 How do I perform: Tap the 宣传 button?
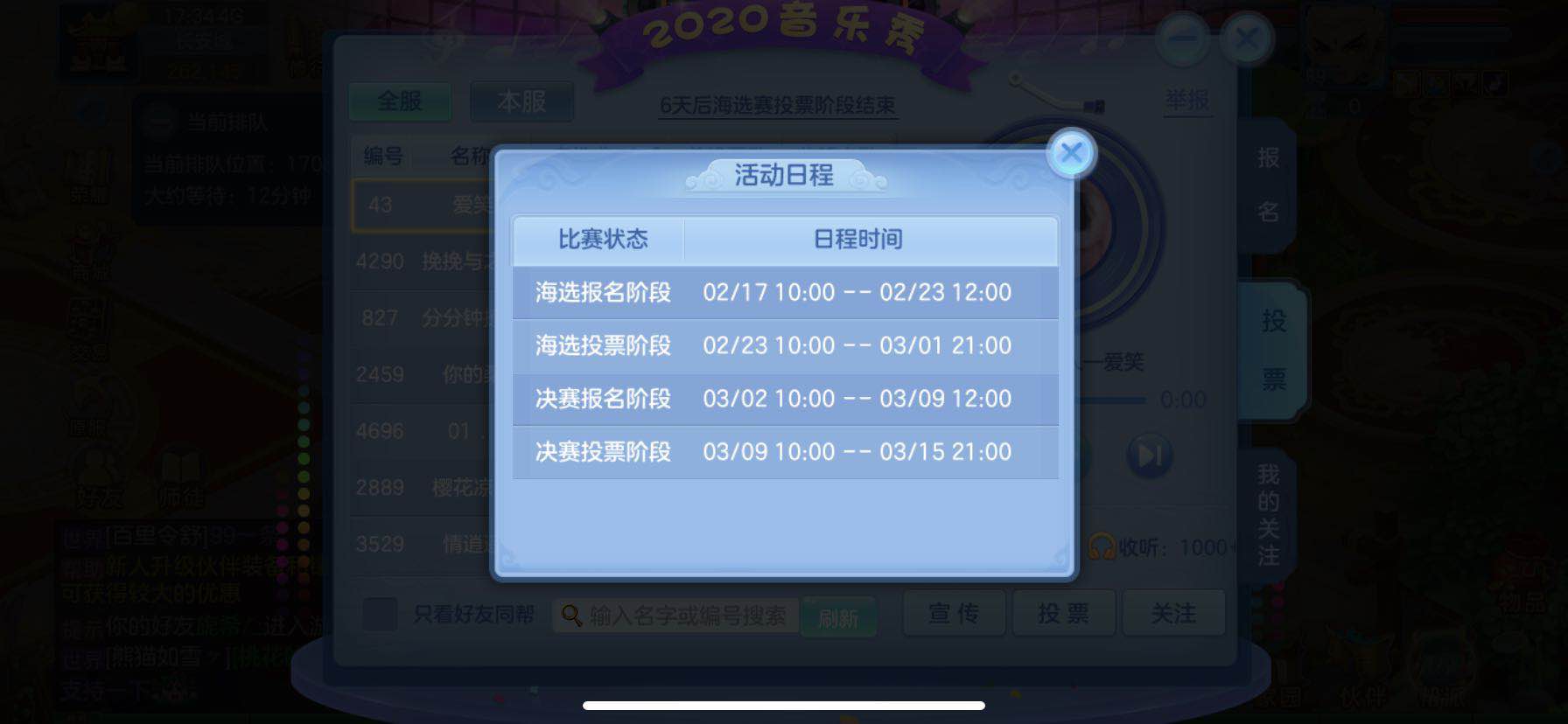(x=954, y=614)
